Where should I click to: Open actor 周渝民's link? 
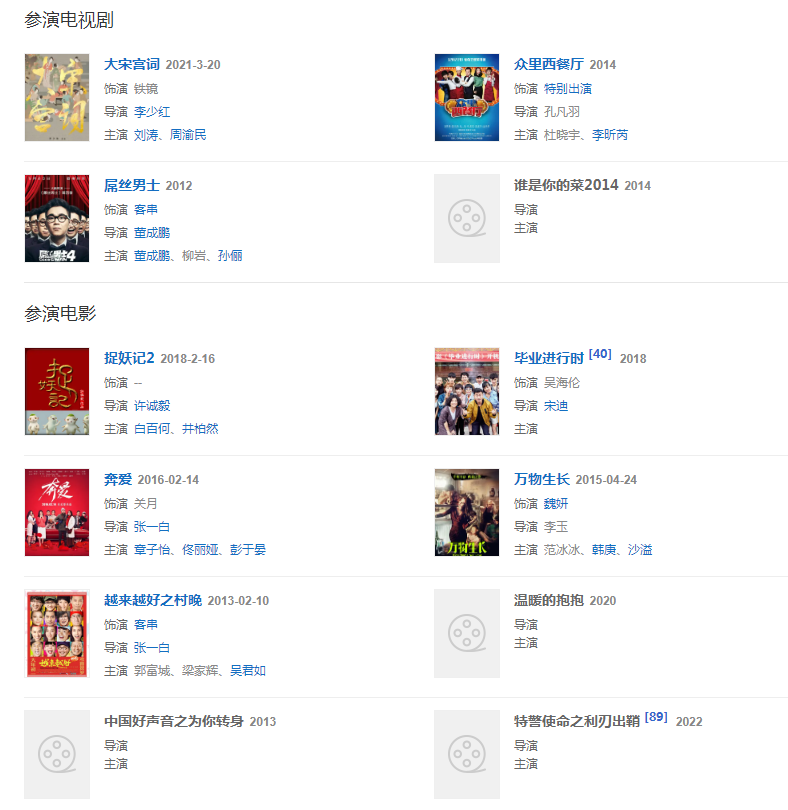pyautogui.click(x=188, y=135)
